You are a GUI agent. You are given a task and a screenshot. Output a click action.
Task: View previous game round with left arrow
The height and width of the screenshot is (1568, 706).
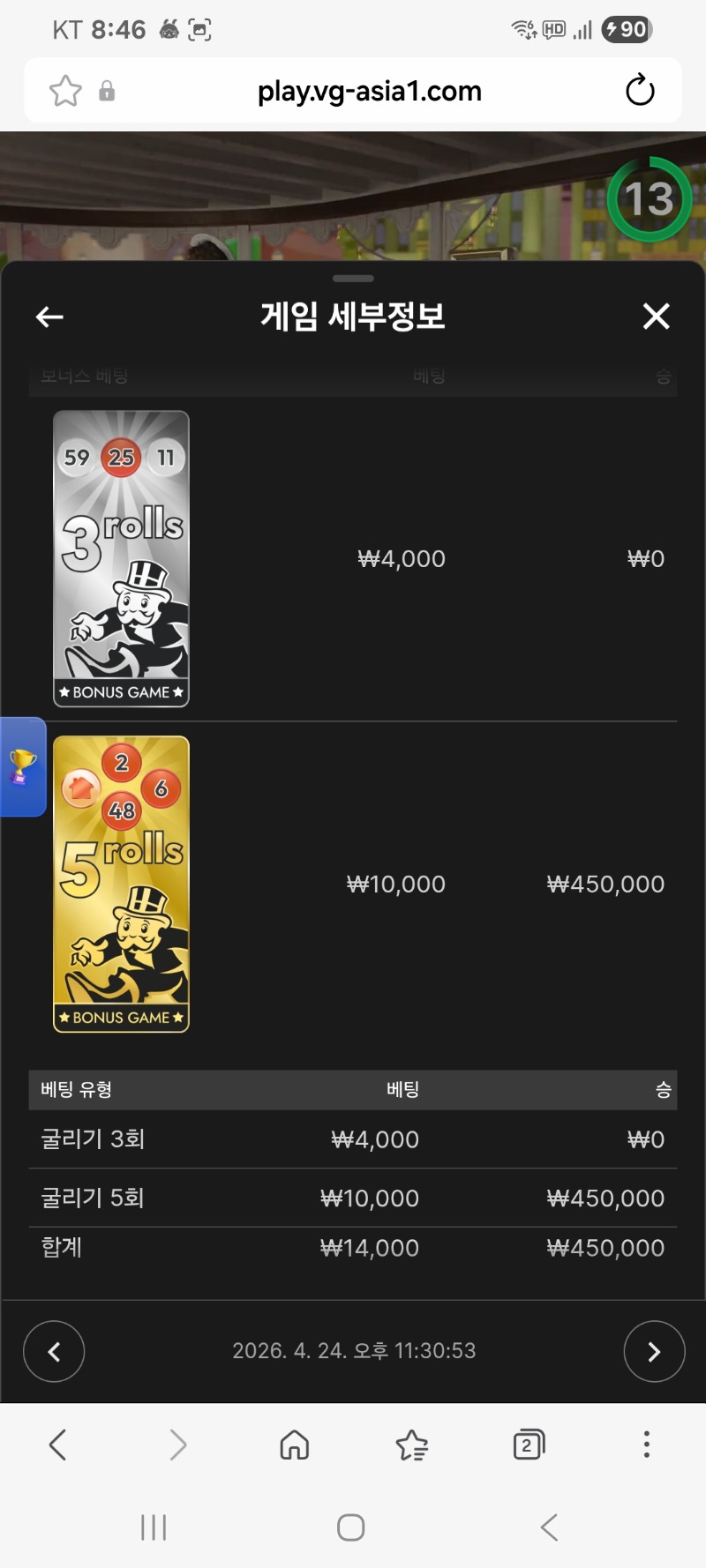(54, 1351)
